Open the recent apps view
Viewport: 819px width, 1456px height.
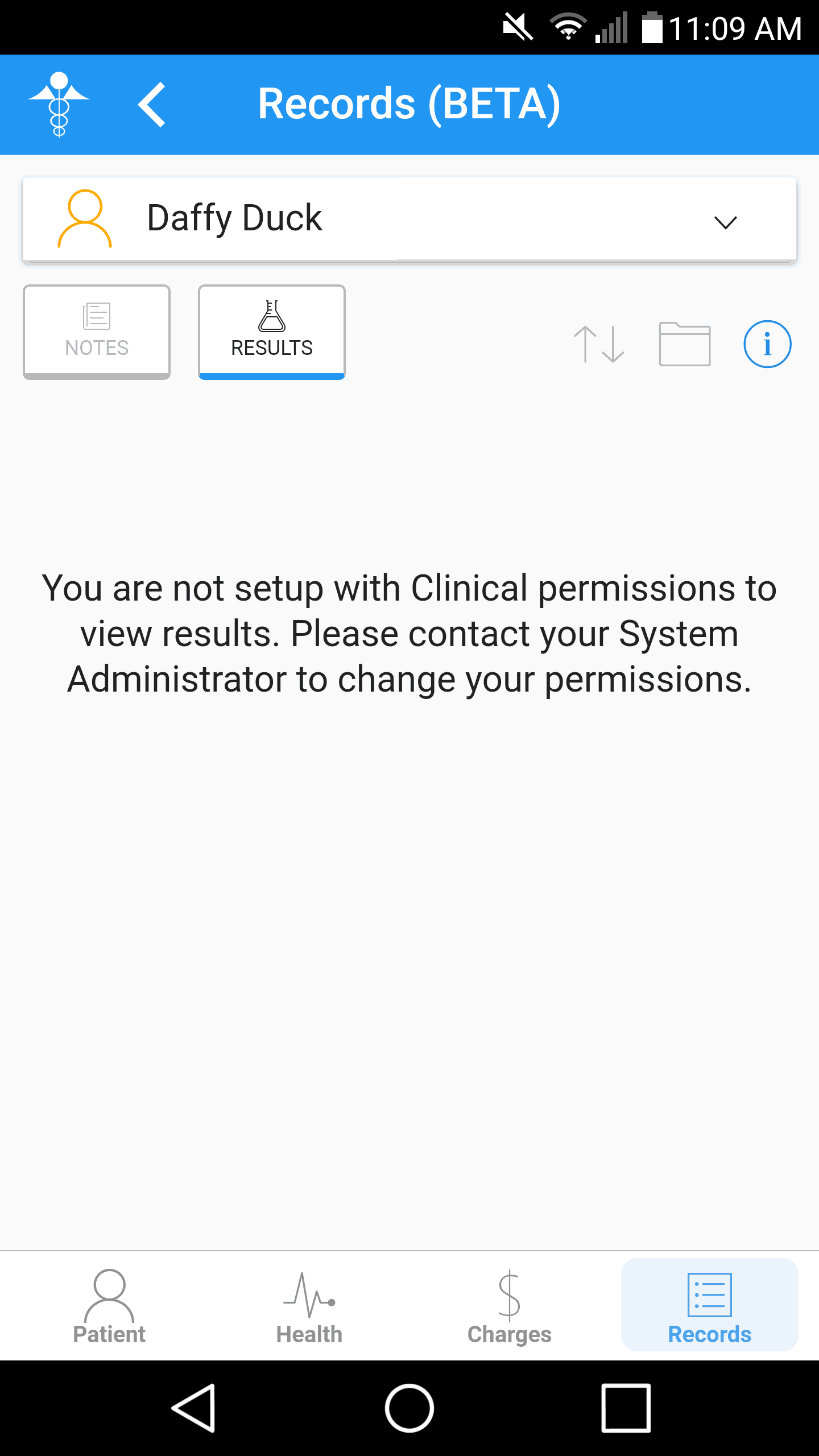tap(626, 1408)
